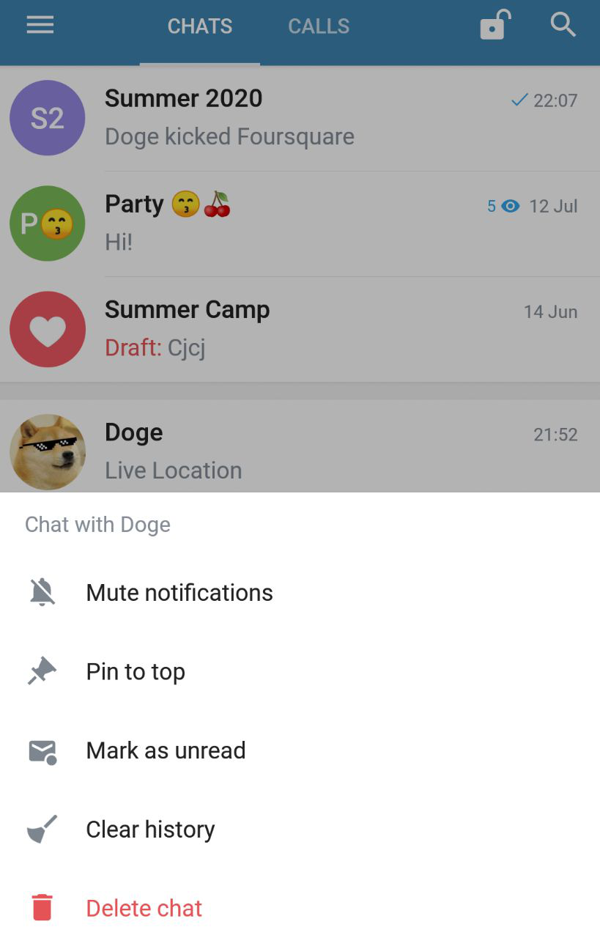Mute notifications for Doge
Viewport: 600px width, 938px height.
click(x=178, y=593)
